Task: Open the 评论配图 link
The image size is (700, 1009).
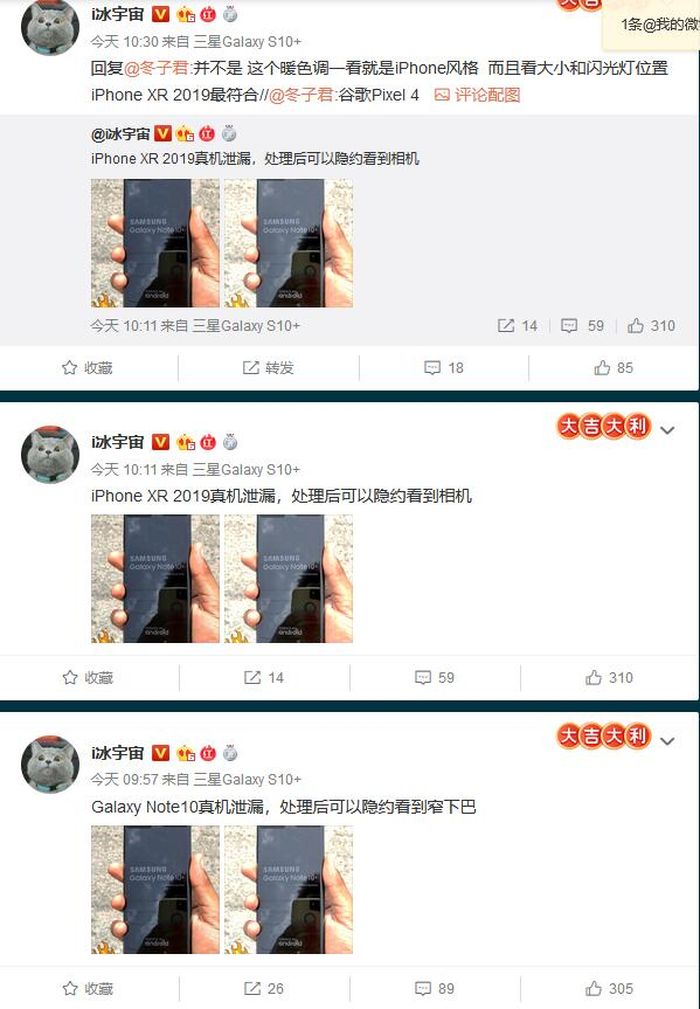Action: pos(478,95)
